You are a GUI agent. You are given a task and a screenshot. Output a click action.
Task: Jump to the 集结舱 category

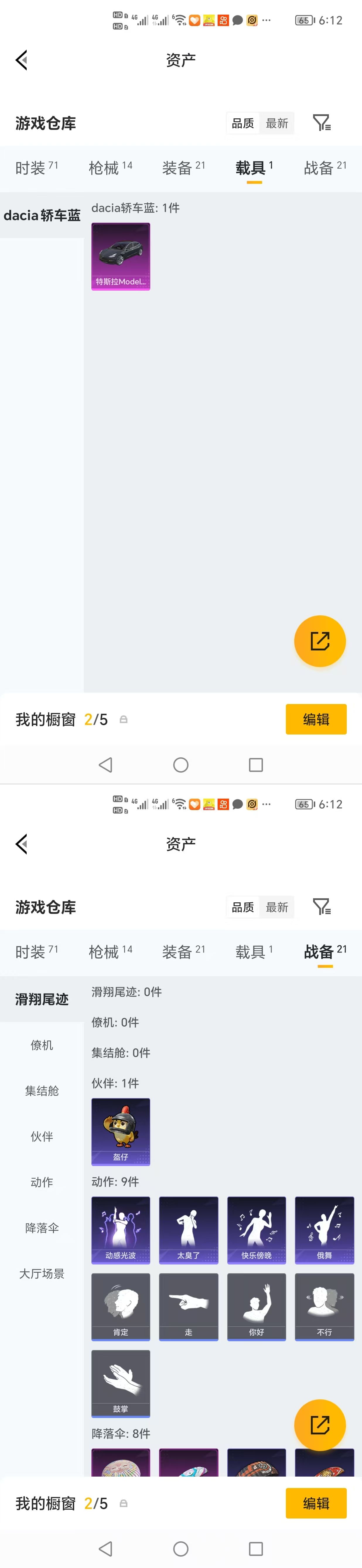[42, 1091]
